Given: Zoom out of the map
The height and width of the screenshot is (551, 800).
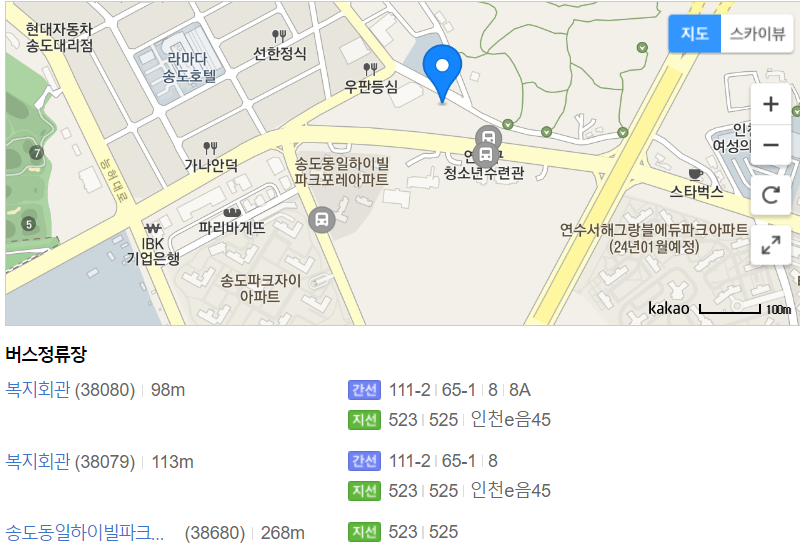Looking at the screenshot, I should click(x=770, y=145).
